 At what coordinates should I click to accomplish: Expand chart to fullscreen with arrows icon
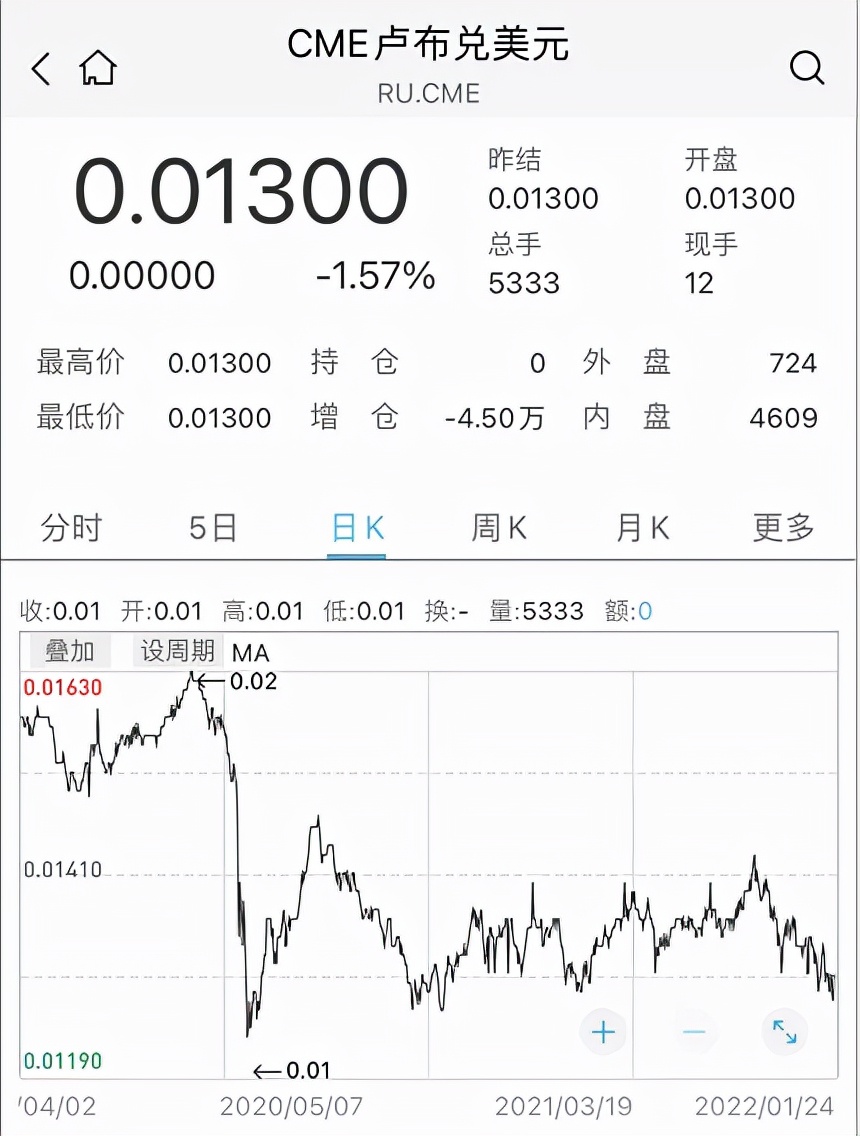pos(785,1031)
